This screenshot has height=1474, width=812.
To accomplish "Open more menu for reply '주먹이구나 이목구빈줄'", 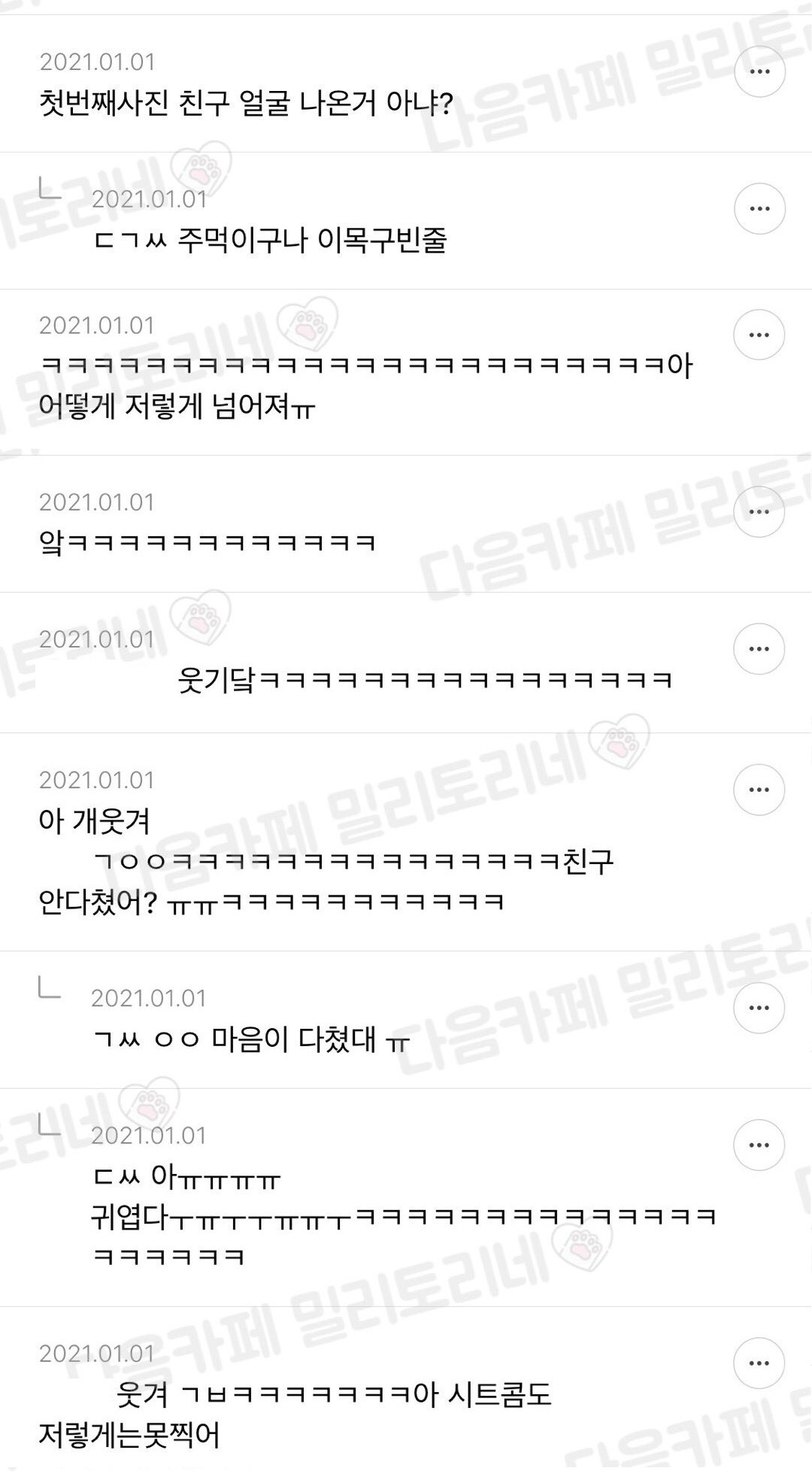I will (759, 208).
